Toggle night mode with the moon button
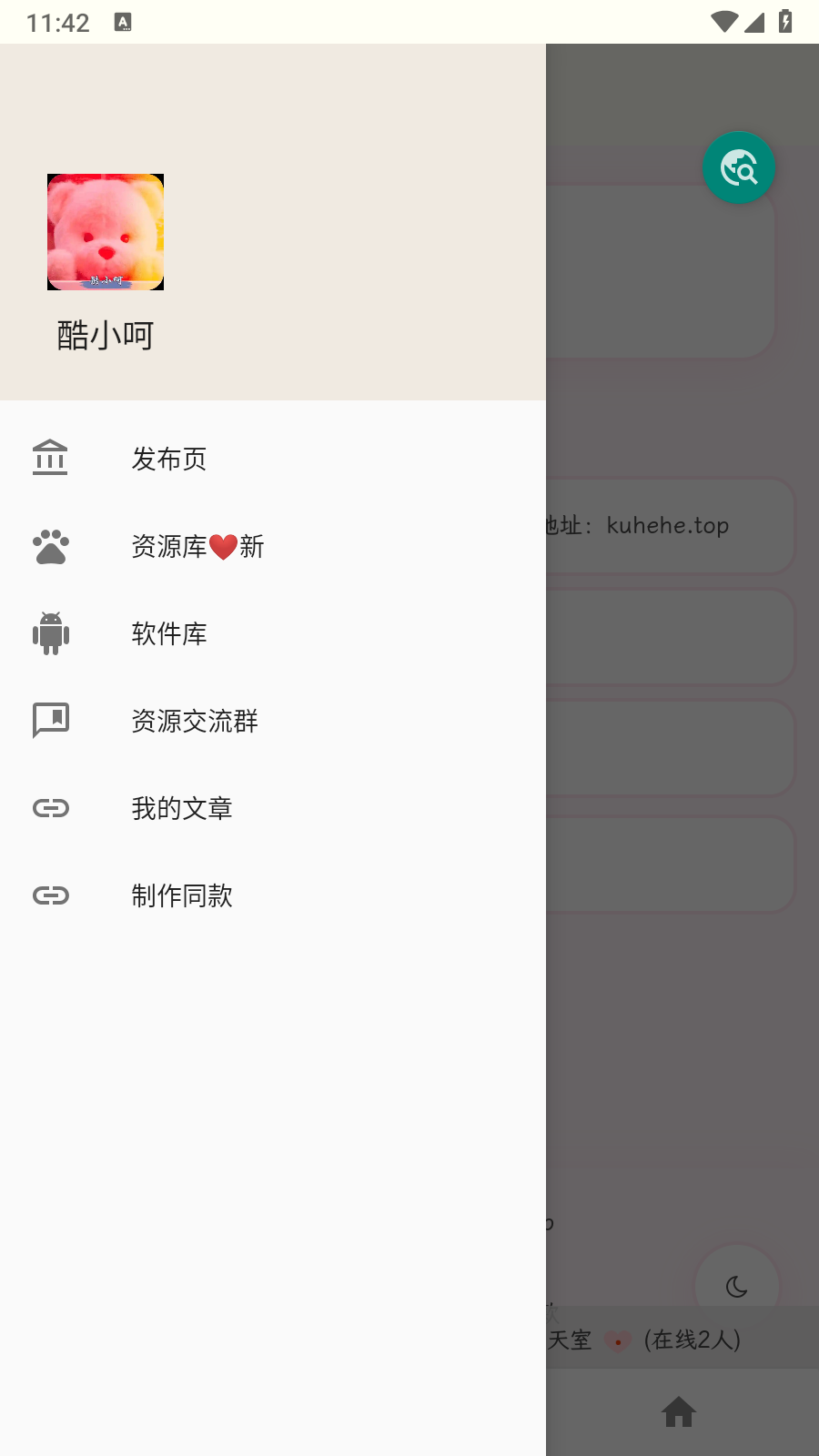 pyautogui.click(x=737, y=1286)
